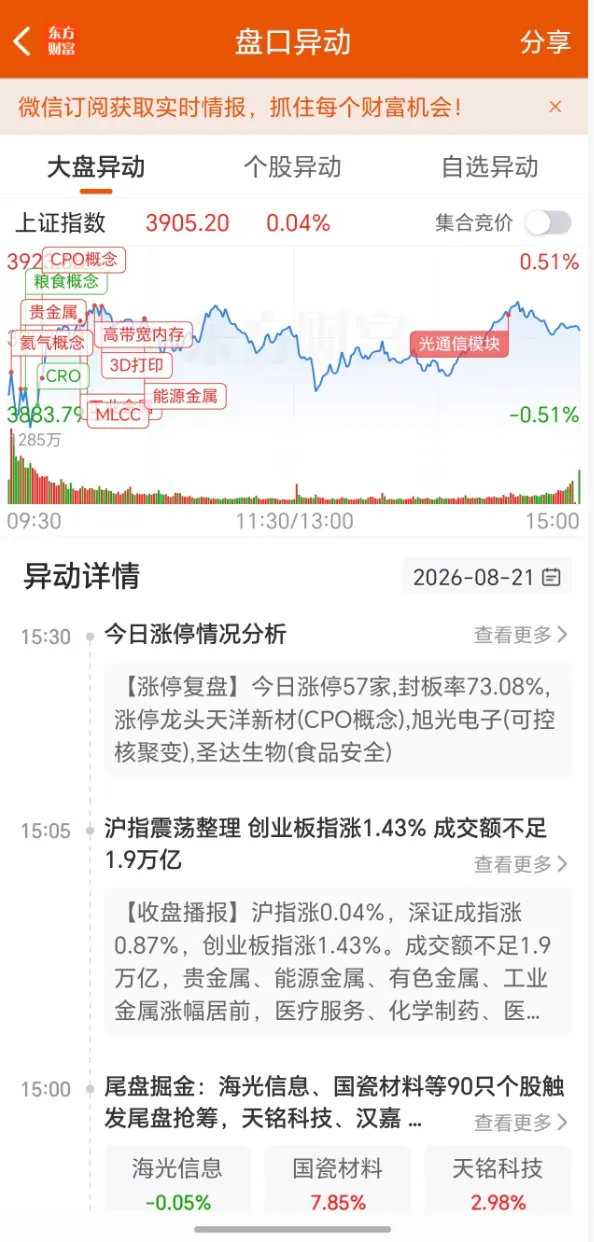Open the 2026-08-21 date picker
The image size is (594, 1242).
[486, 577]
